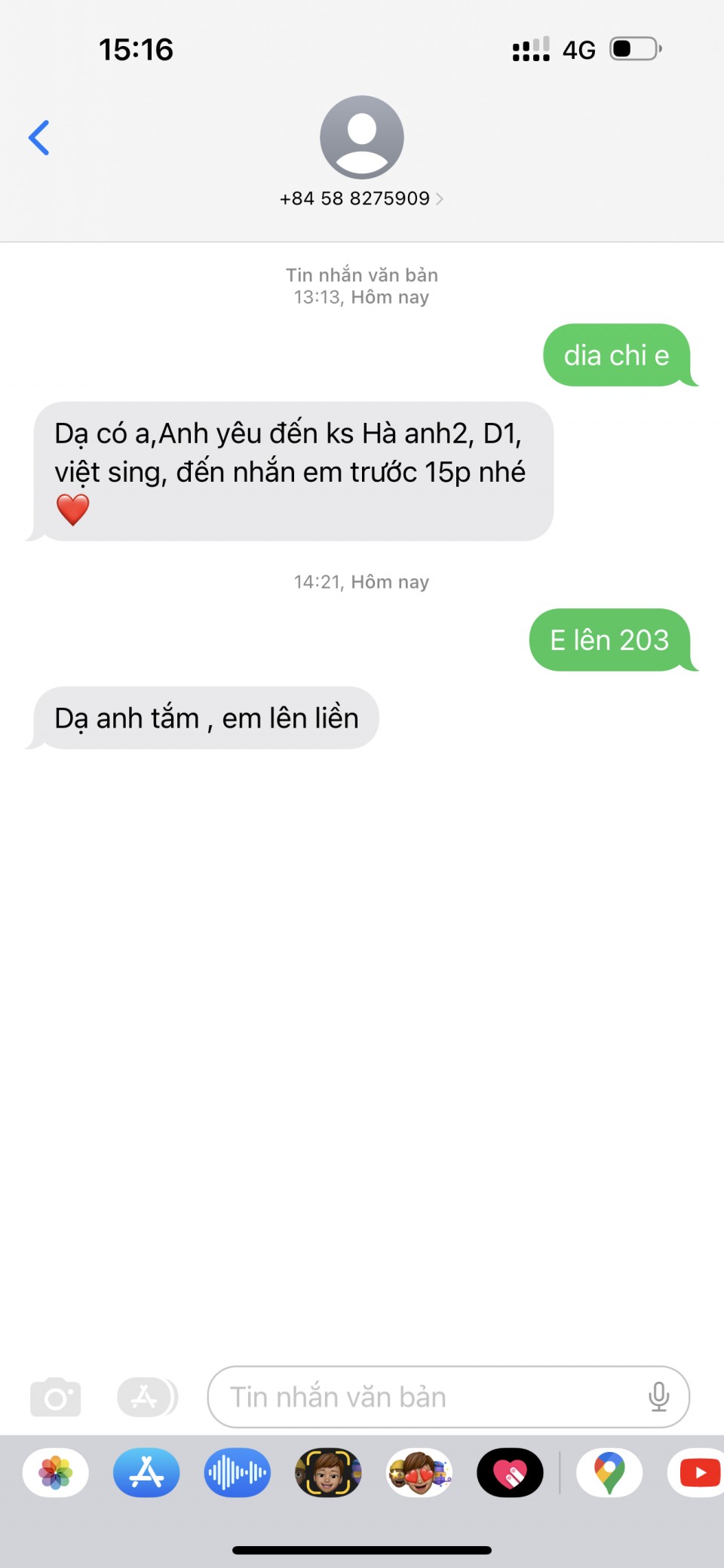The width and height of the screenshot is (724, 1568).
Task: Open contact details for +84 58 8275909
Action: [361, 198]
